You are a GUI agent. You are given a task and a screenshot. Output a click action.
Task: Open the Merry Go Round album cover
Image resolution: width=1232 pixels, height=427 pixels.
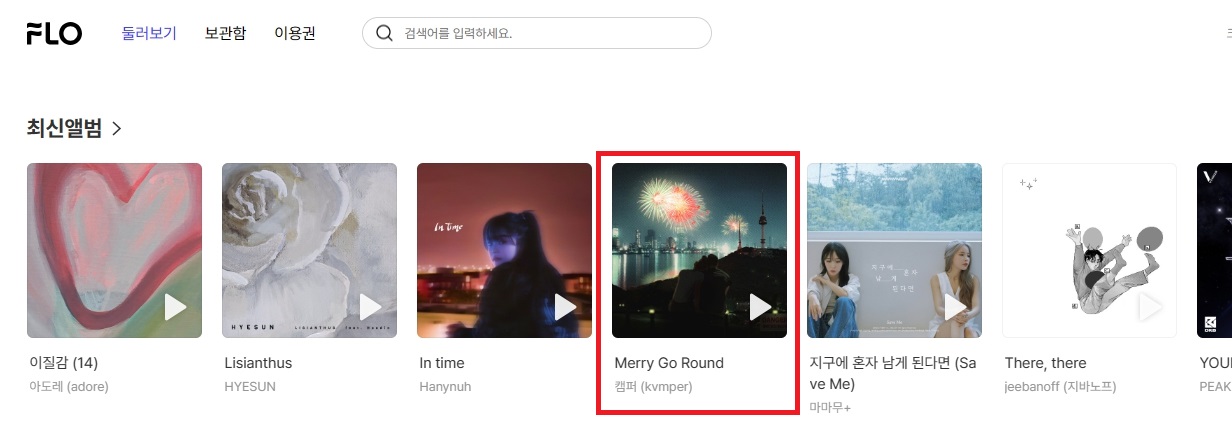[699, 250]
